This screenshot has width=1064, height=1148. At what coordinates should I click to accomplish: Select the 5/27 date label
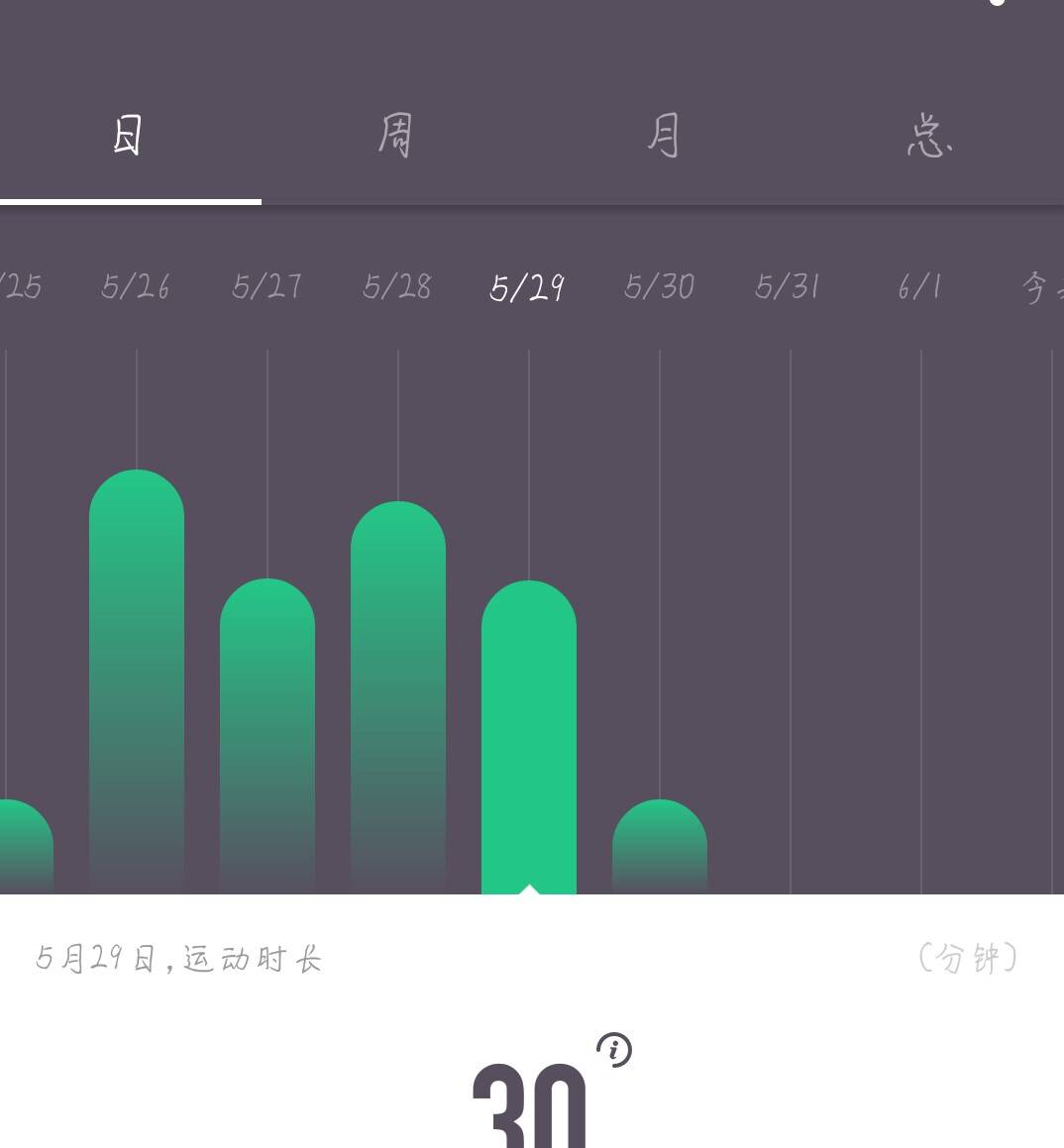(x=266, y=287)
